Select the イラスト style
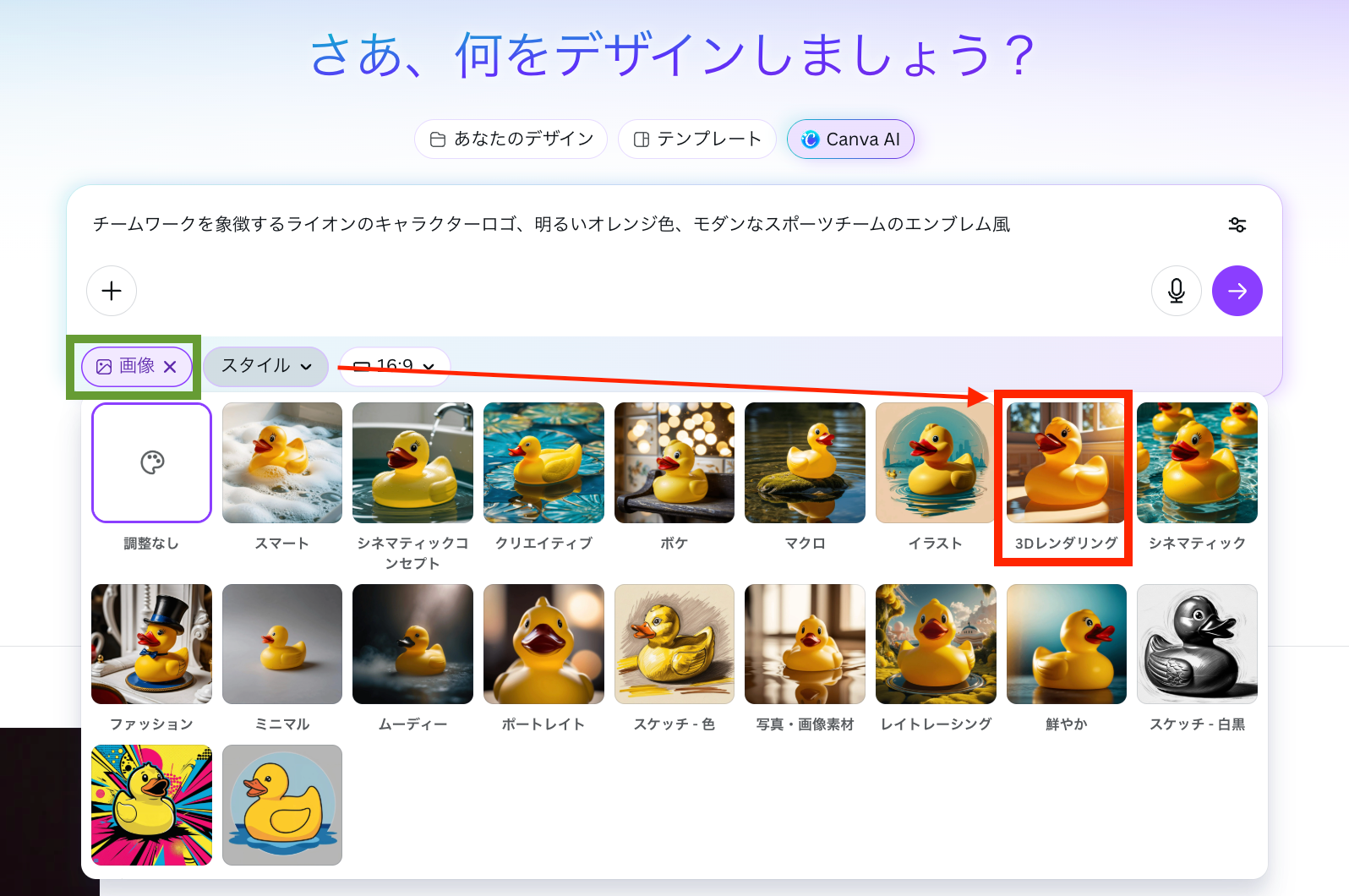Image resolution: width=1349 pixels, height=896 pixels. (935, 462)
